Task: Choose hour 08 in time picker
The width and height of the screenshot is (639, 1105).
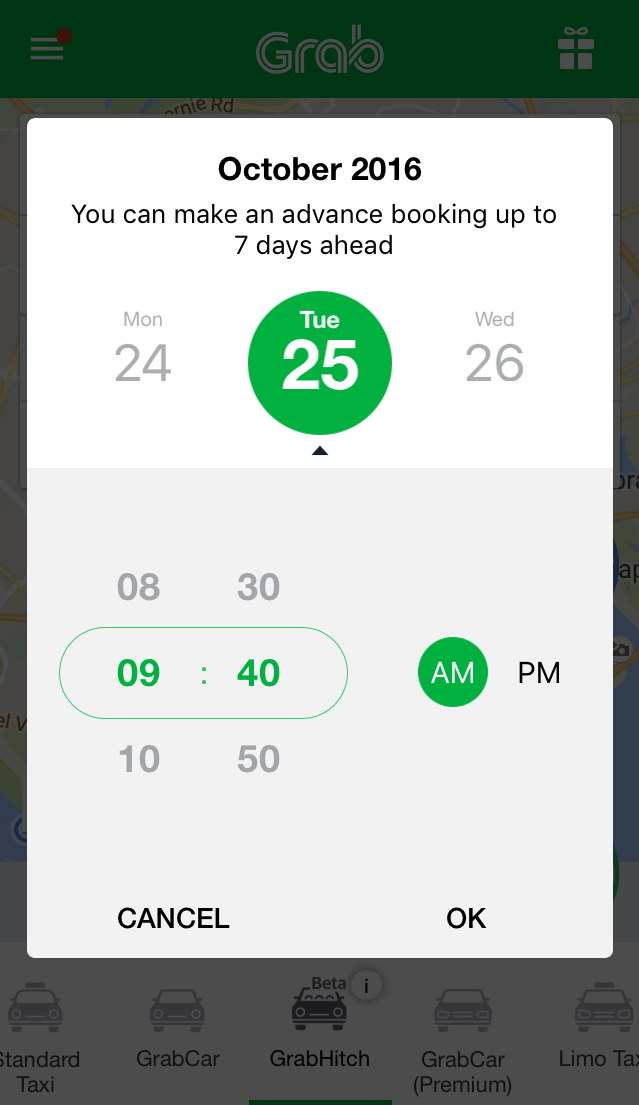Action: [x=139, y=587]
